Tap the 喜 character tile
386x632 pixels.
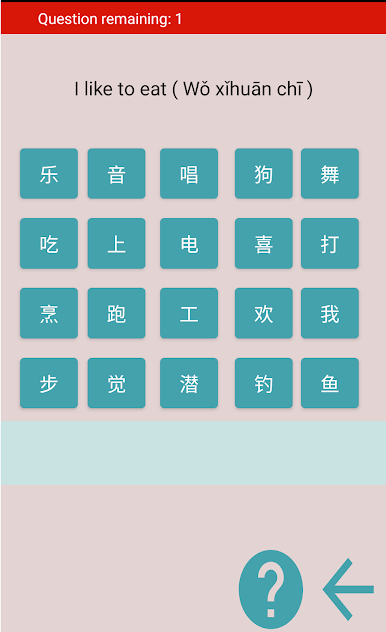click(x=264, y=243)
